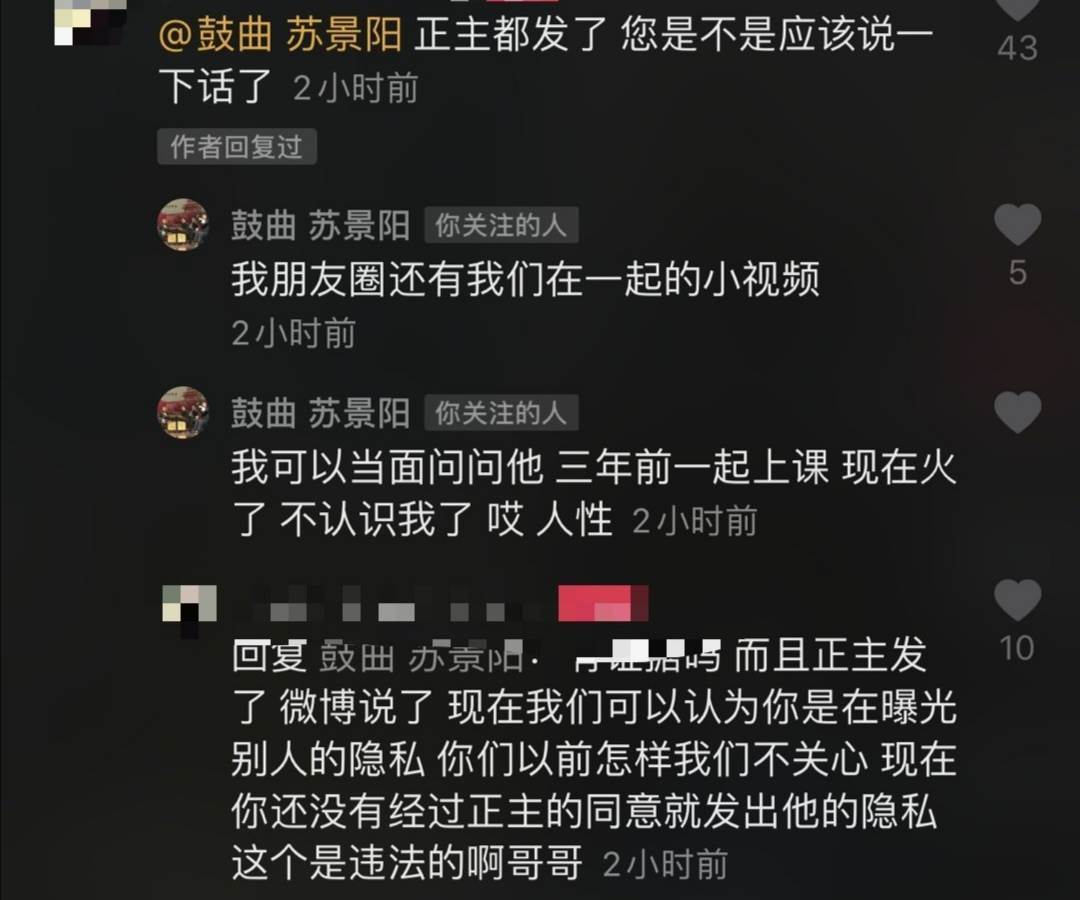Like the comment about 朋友圈 小视频
This screenshot has height=900, width=1080.
pos(1017,224)
